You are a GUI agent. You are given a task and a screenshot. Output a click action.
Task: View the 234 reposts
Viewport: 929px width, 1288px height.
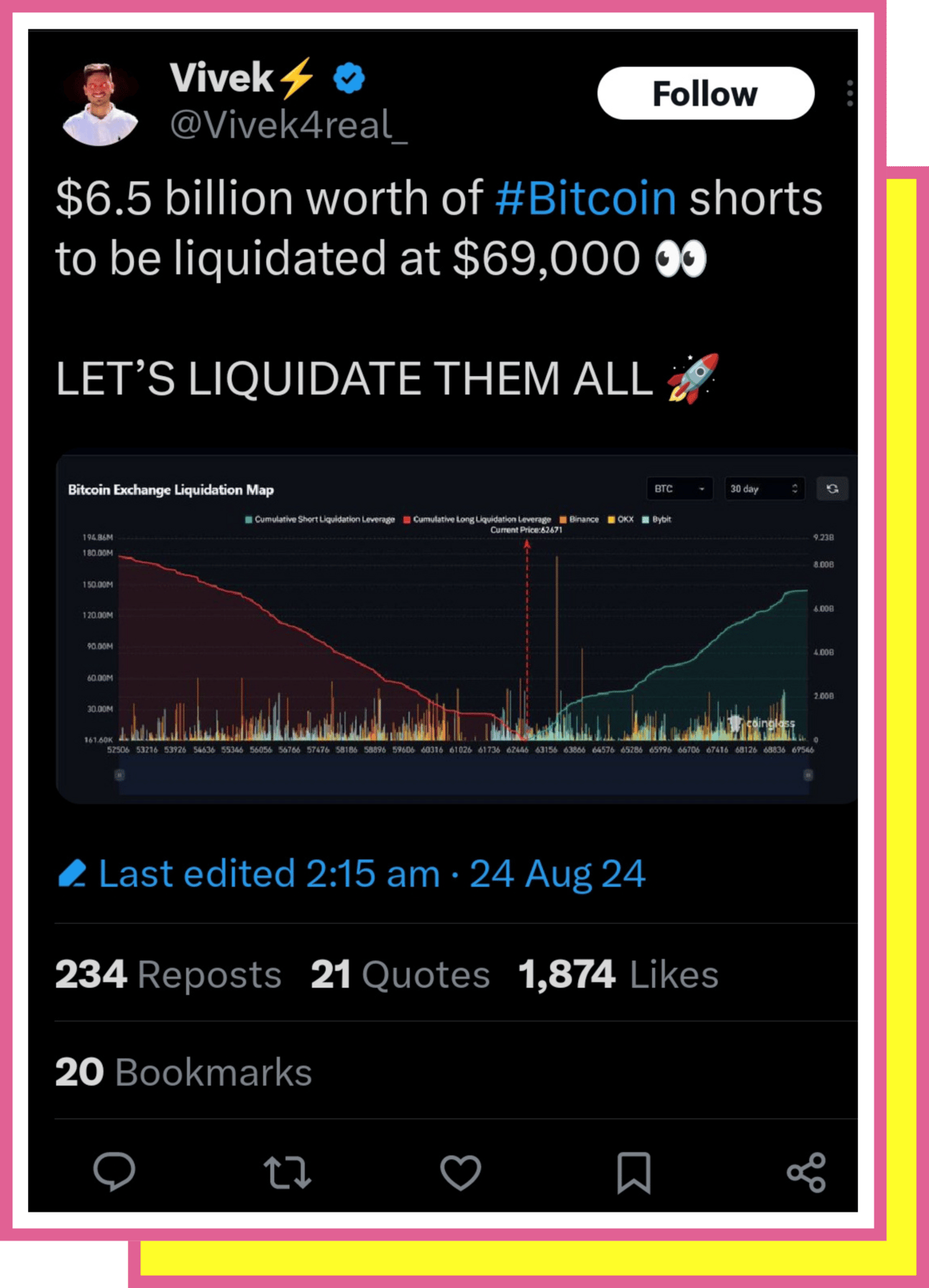[168, 974]
